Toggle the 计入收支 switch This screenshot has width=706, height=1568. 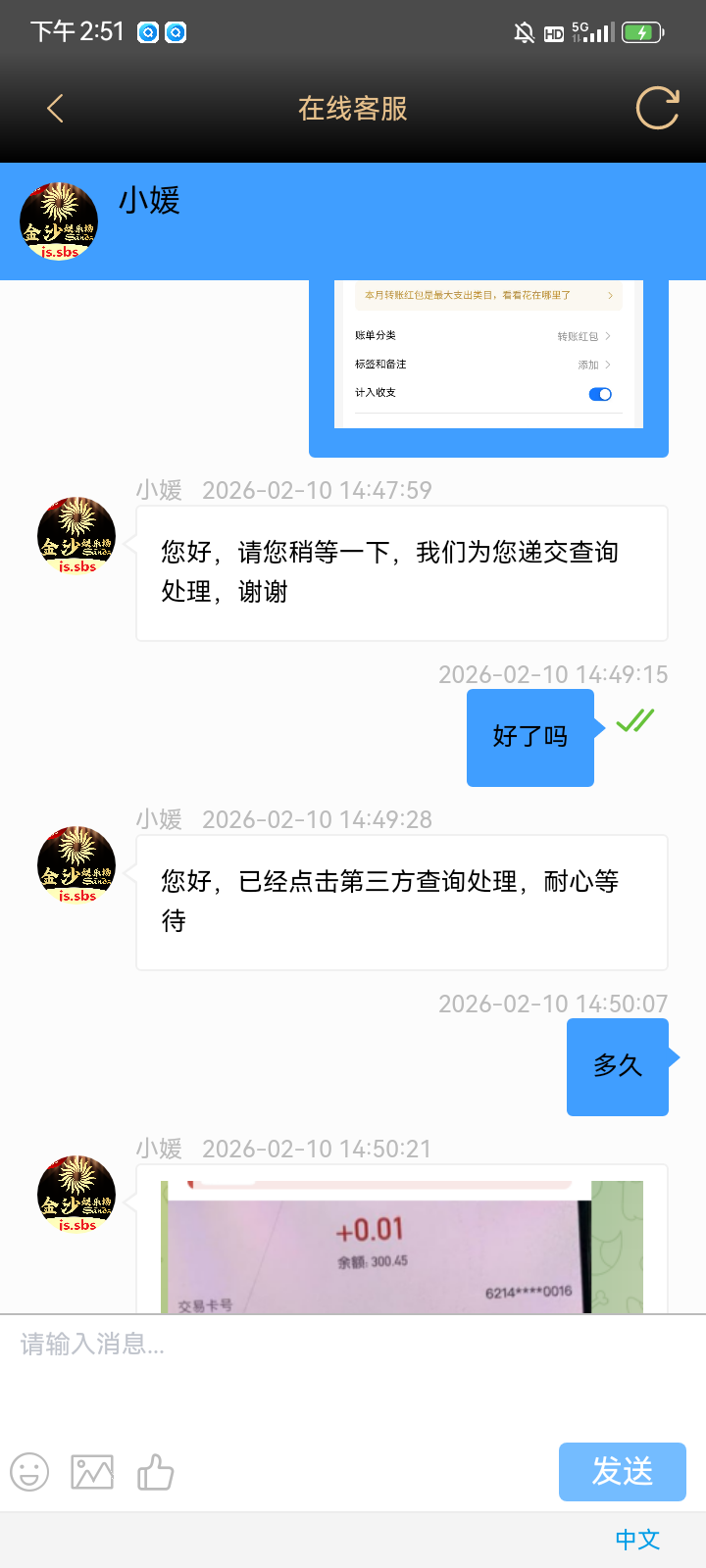(599, 393)
